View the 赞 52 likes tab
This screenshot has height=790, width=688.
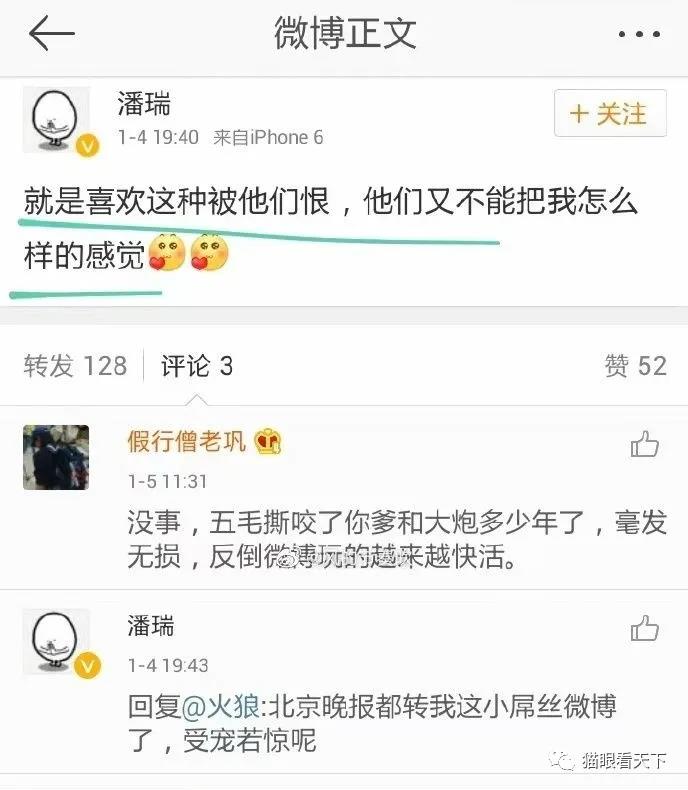coord(635,366)
